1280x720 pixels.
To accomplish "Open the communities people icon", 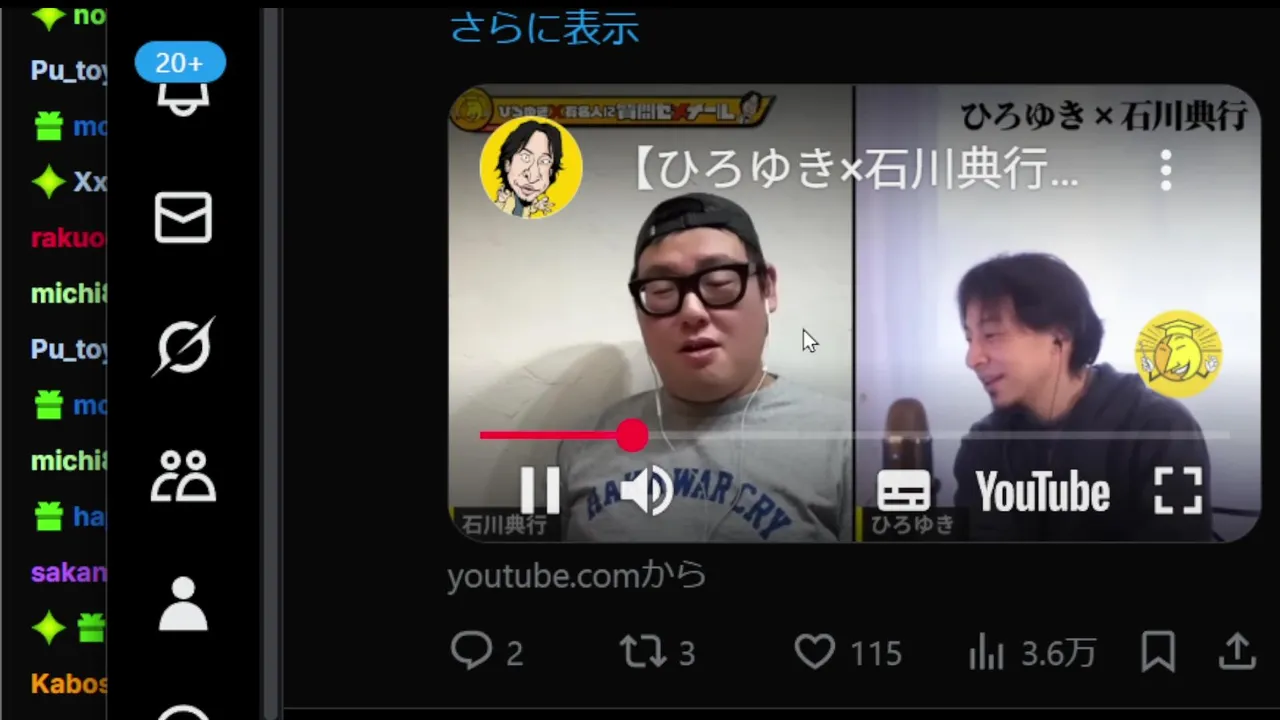I will (183, 476).
